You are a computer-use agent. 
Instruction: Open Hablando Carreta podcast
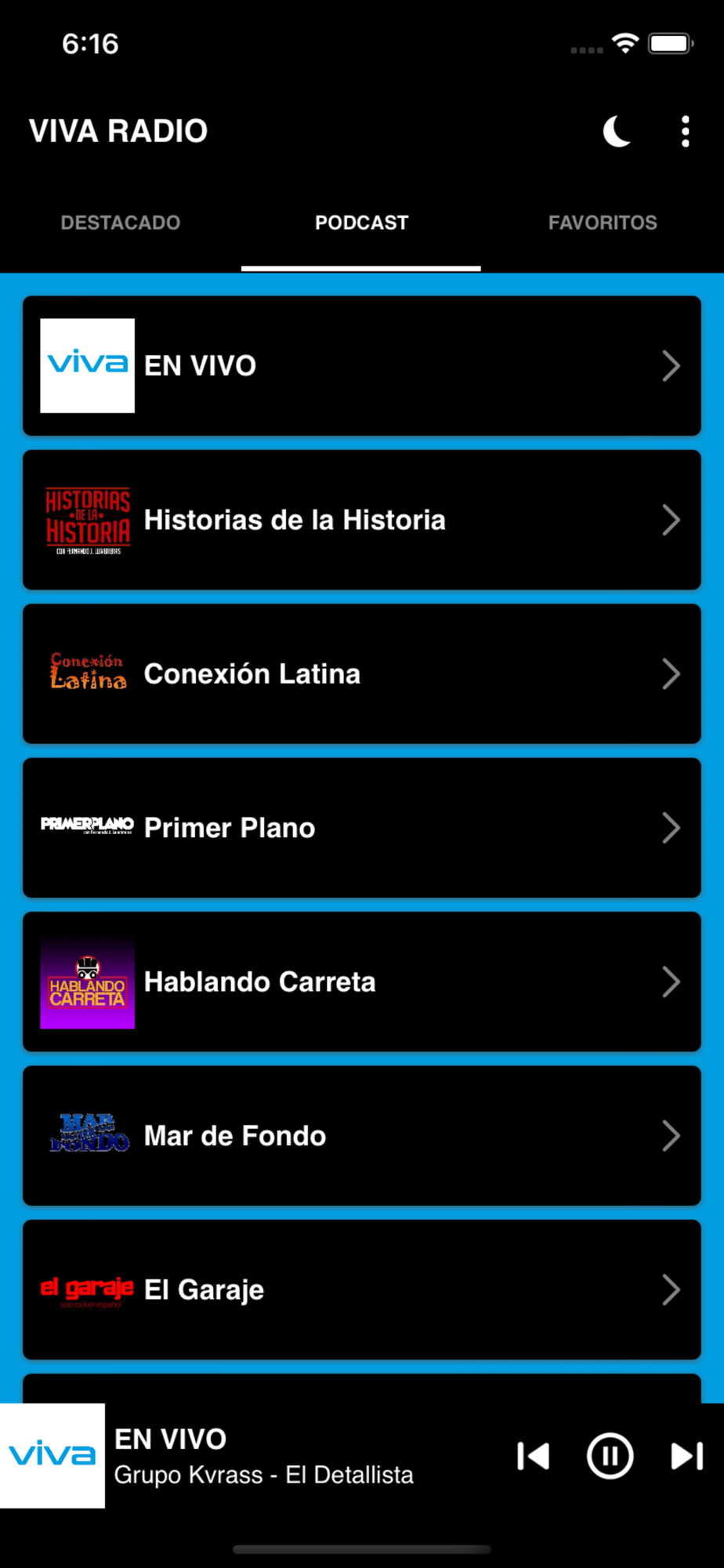(361, 982)
